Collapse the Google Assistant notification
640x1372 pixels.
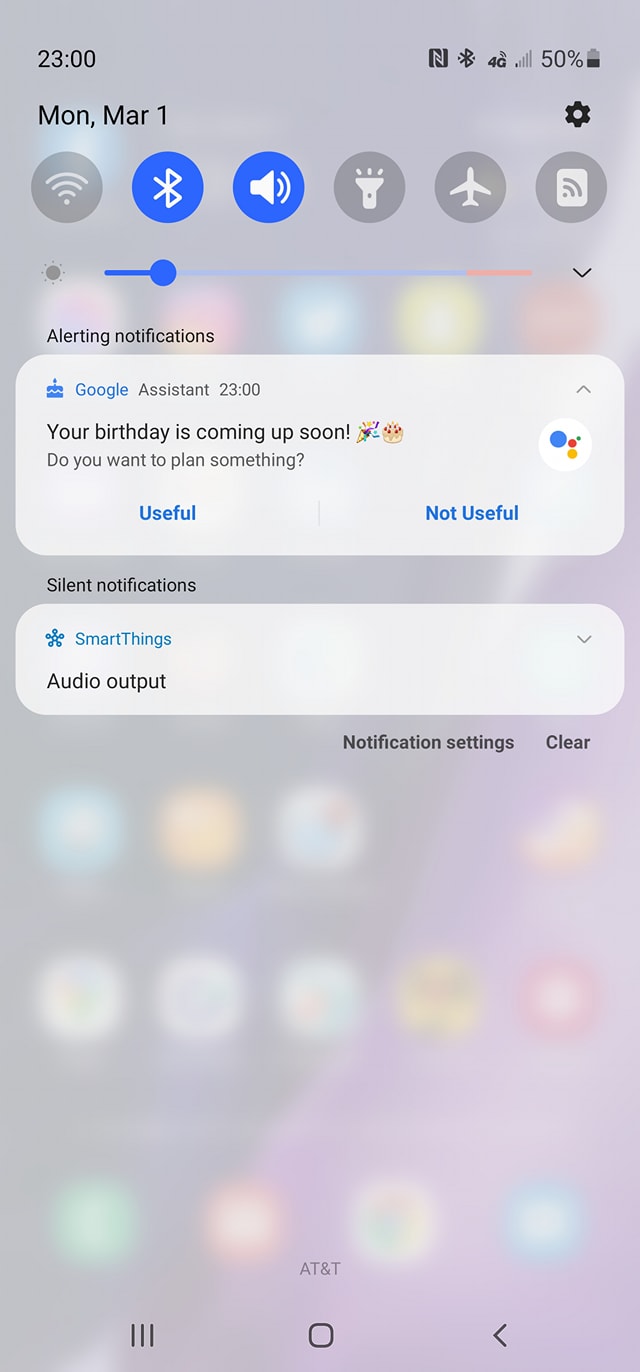coord(584,389)
